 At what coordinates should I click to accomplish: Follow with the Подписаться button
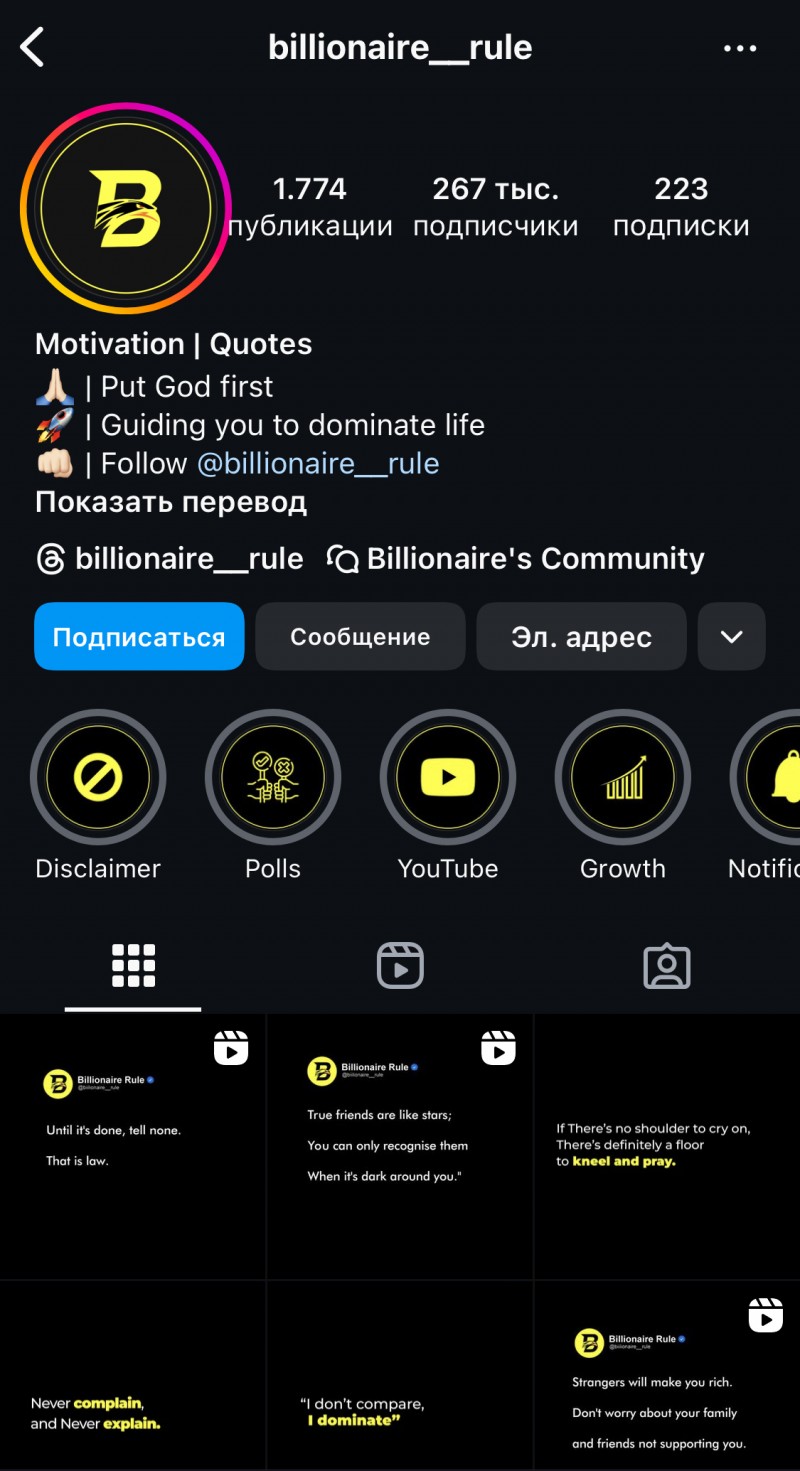point(139,637)
